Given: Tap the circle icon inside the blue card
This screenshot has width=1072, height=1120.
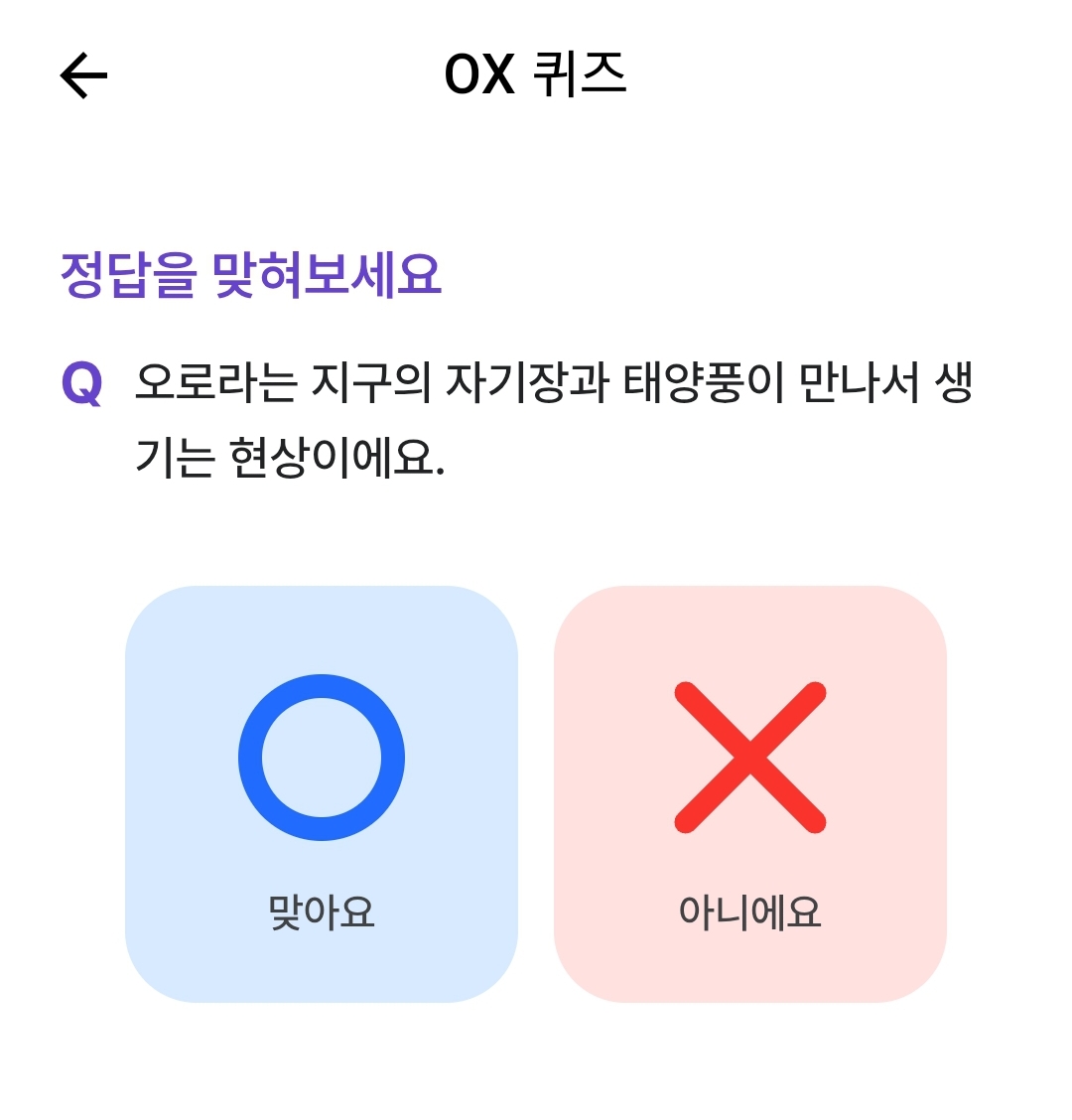Looking at the screenshot, I should tap(320, 757).
